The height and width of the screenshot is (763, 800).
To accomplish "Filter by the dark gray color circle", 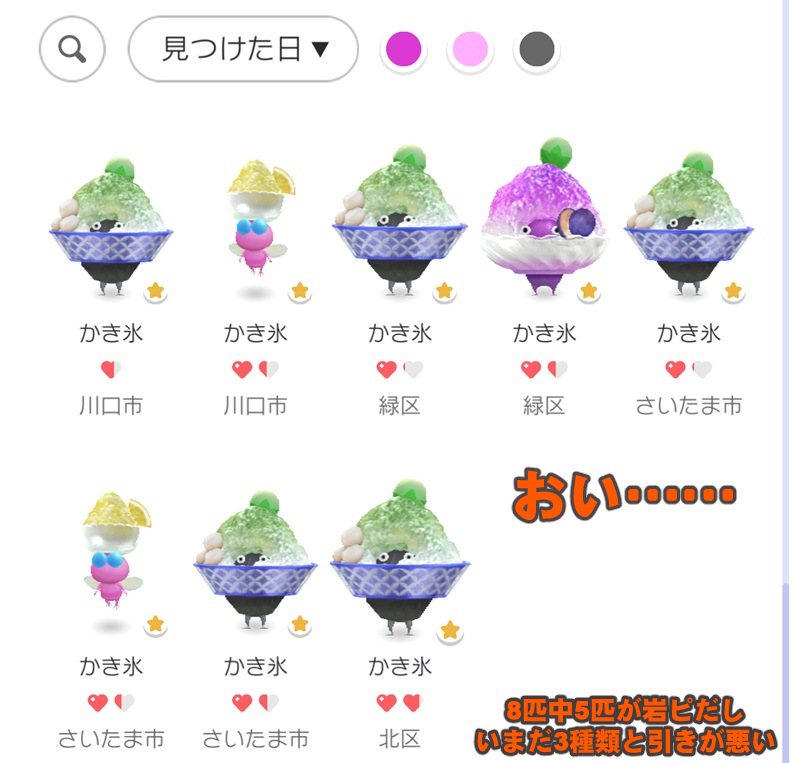I will pos(536,48).
